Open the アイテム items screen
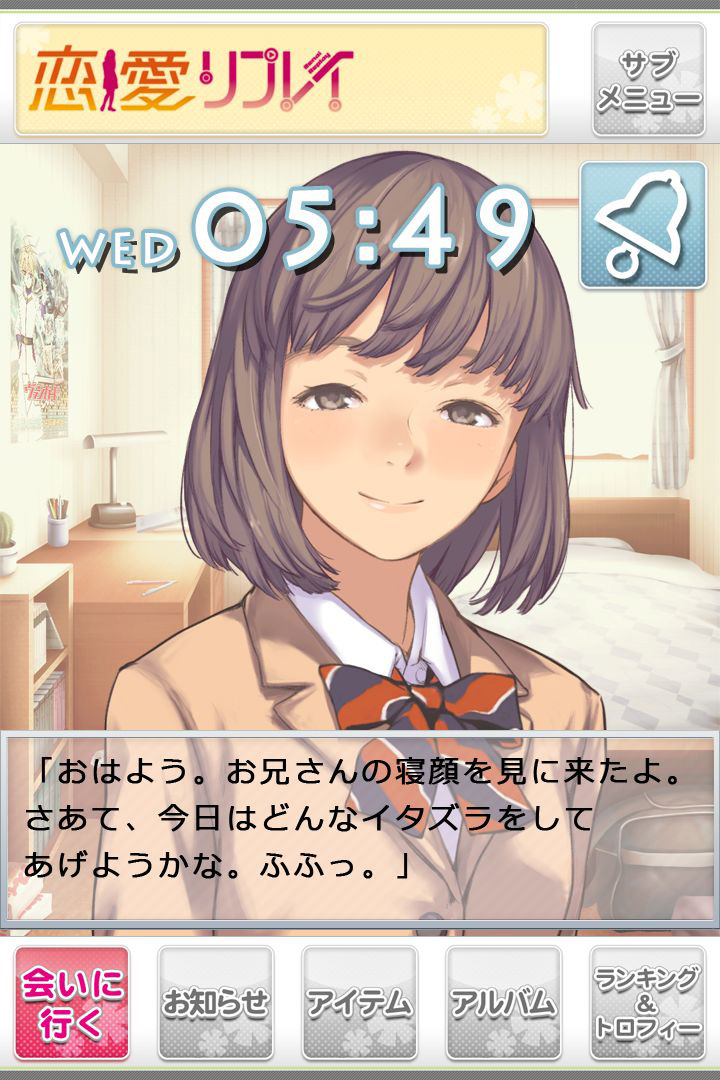Screen dimensions: 720x1080 pos(360,1003)
